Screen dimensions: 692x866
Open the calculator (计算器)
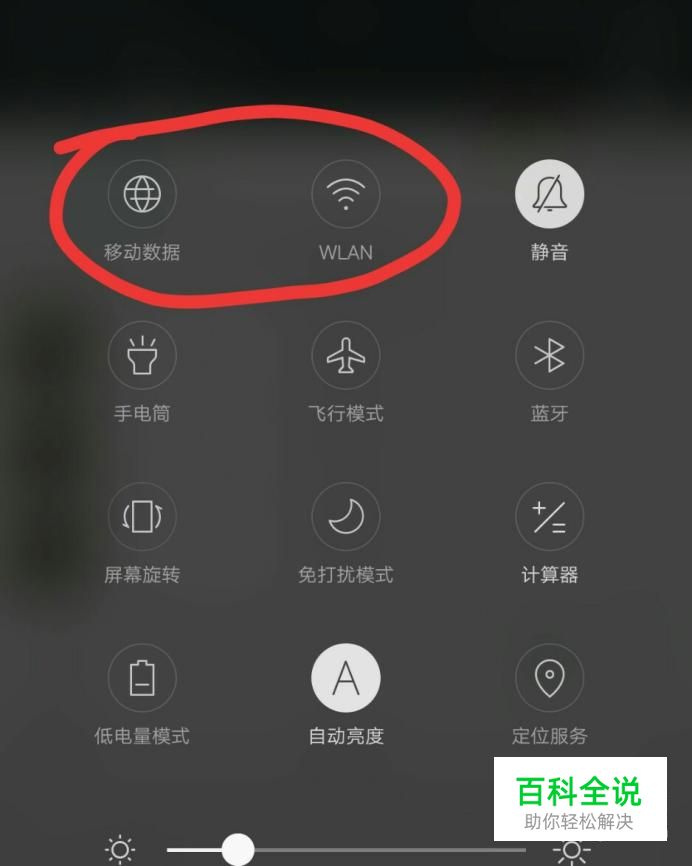tap(549, 517)
